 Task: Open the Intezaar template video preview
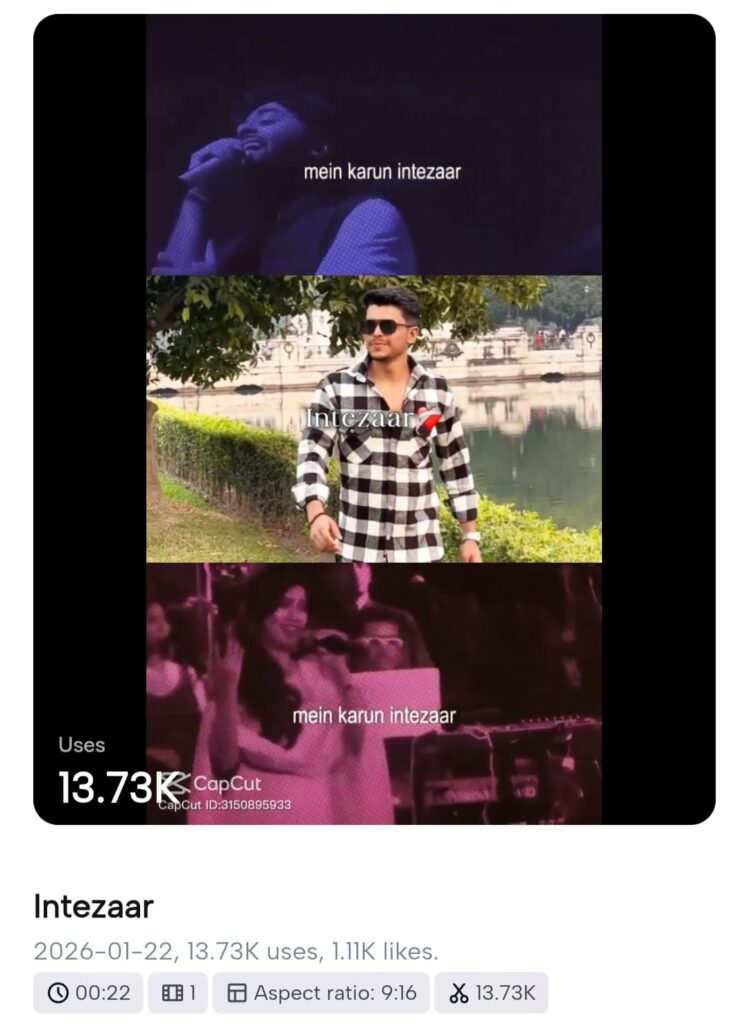click(x=374, y=419)
